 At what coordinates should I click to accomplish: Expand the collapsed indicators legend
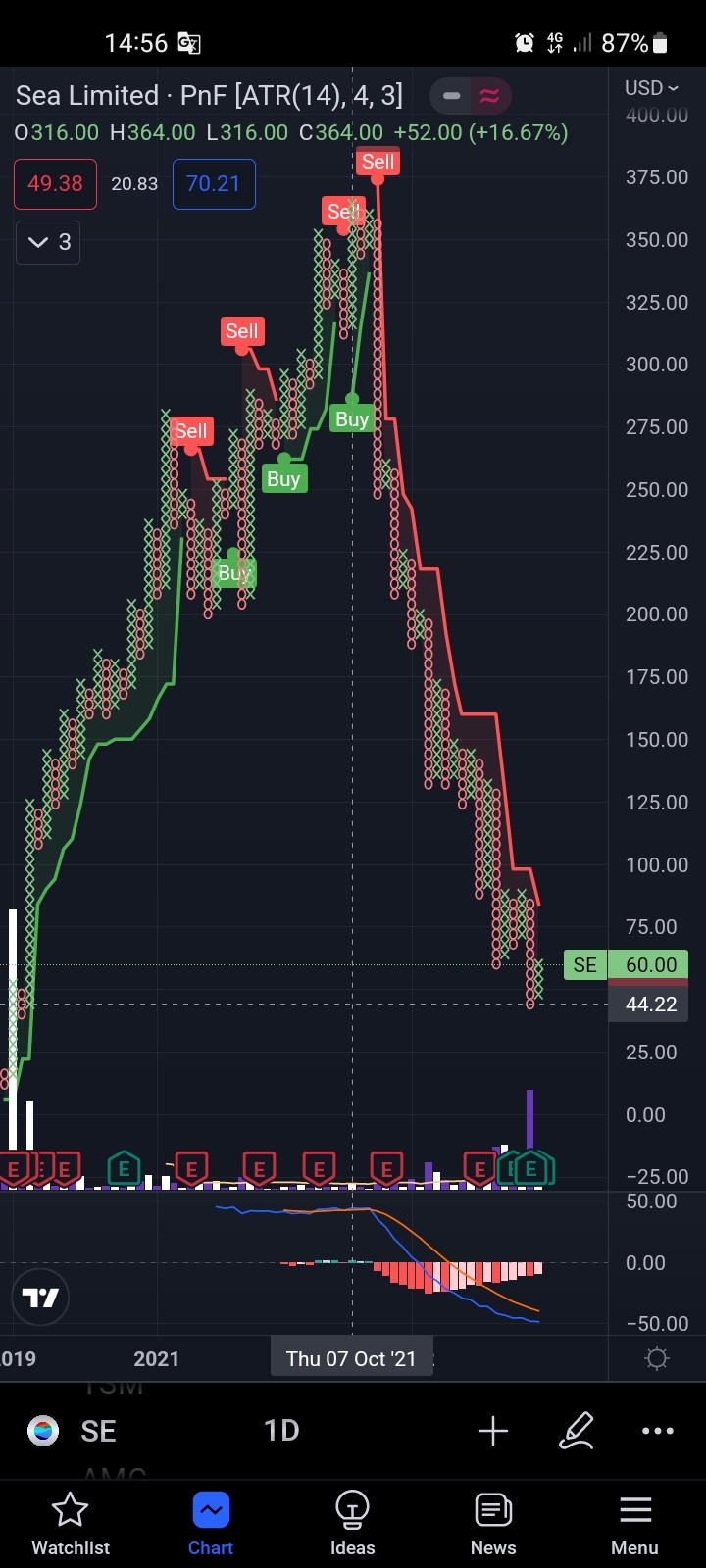click(48, 242)
